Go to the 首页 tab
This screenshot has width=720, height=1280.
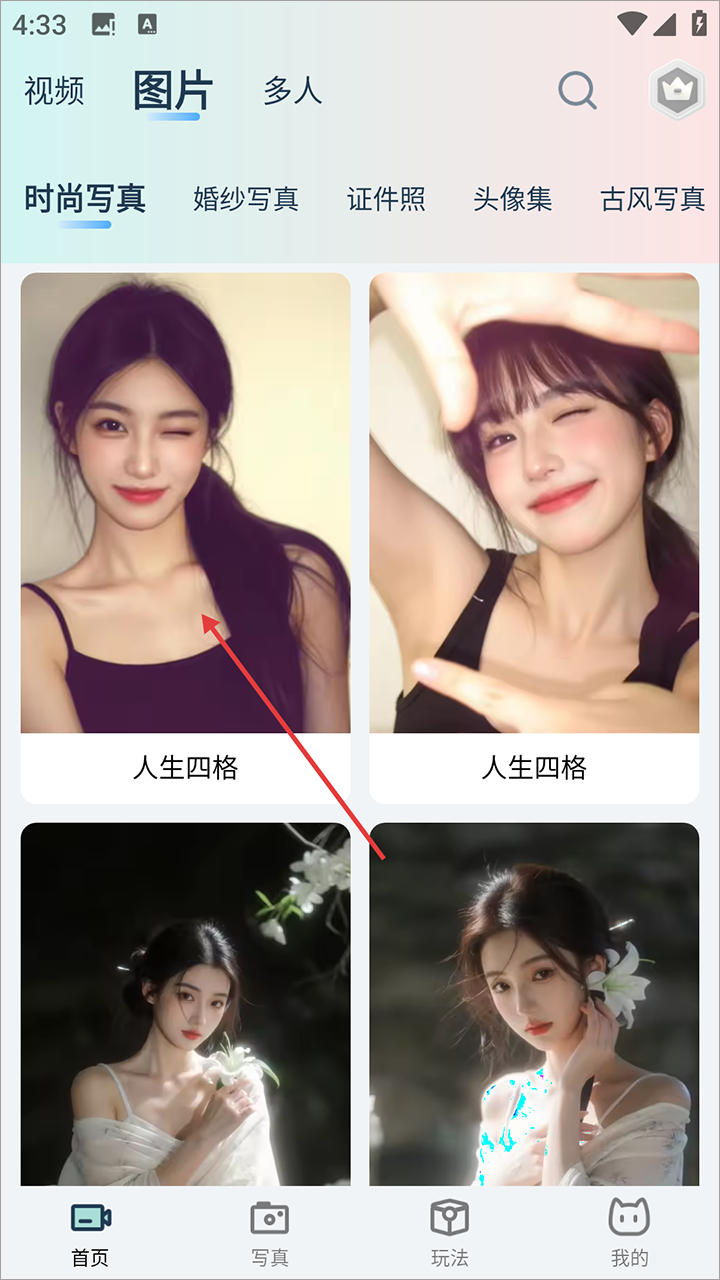click(x=90, y=1234)
